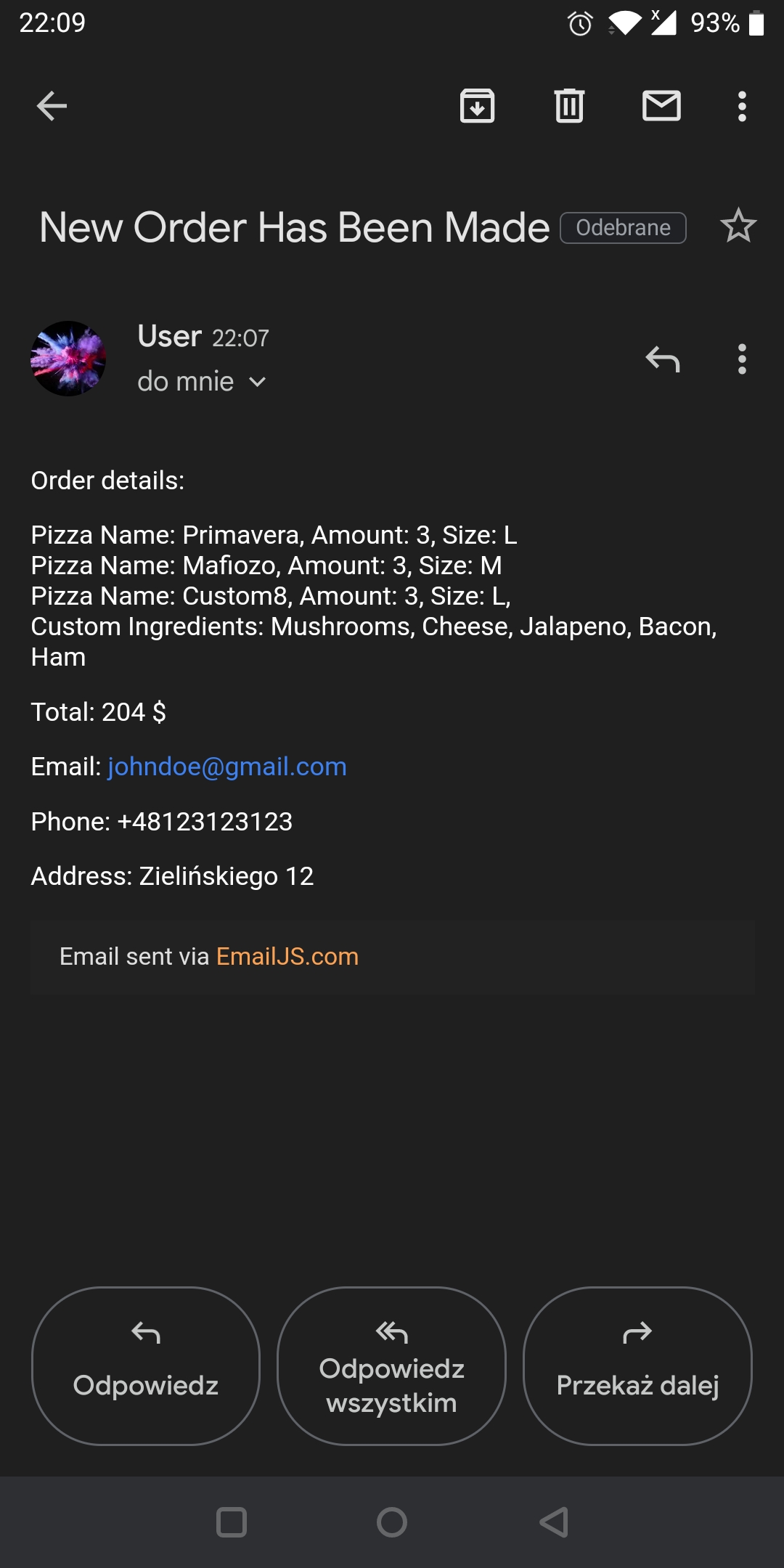
Task: Open message options next to reply arrow
Action: click(741, 359)
